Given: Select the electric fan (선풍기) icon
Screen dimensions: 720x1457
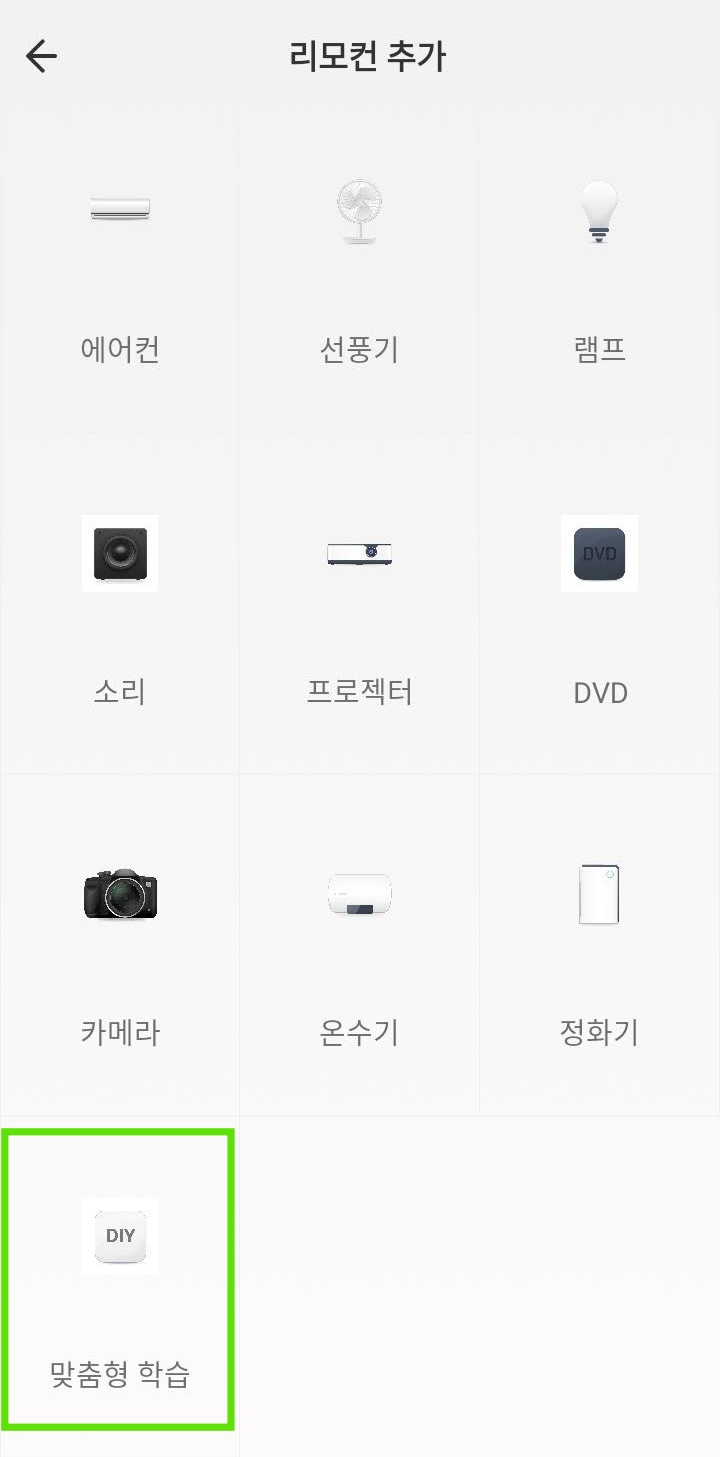Looking at the screenshot, I should tap(360, 212).
